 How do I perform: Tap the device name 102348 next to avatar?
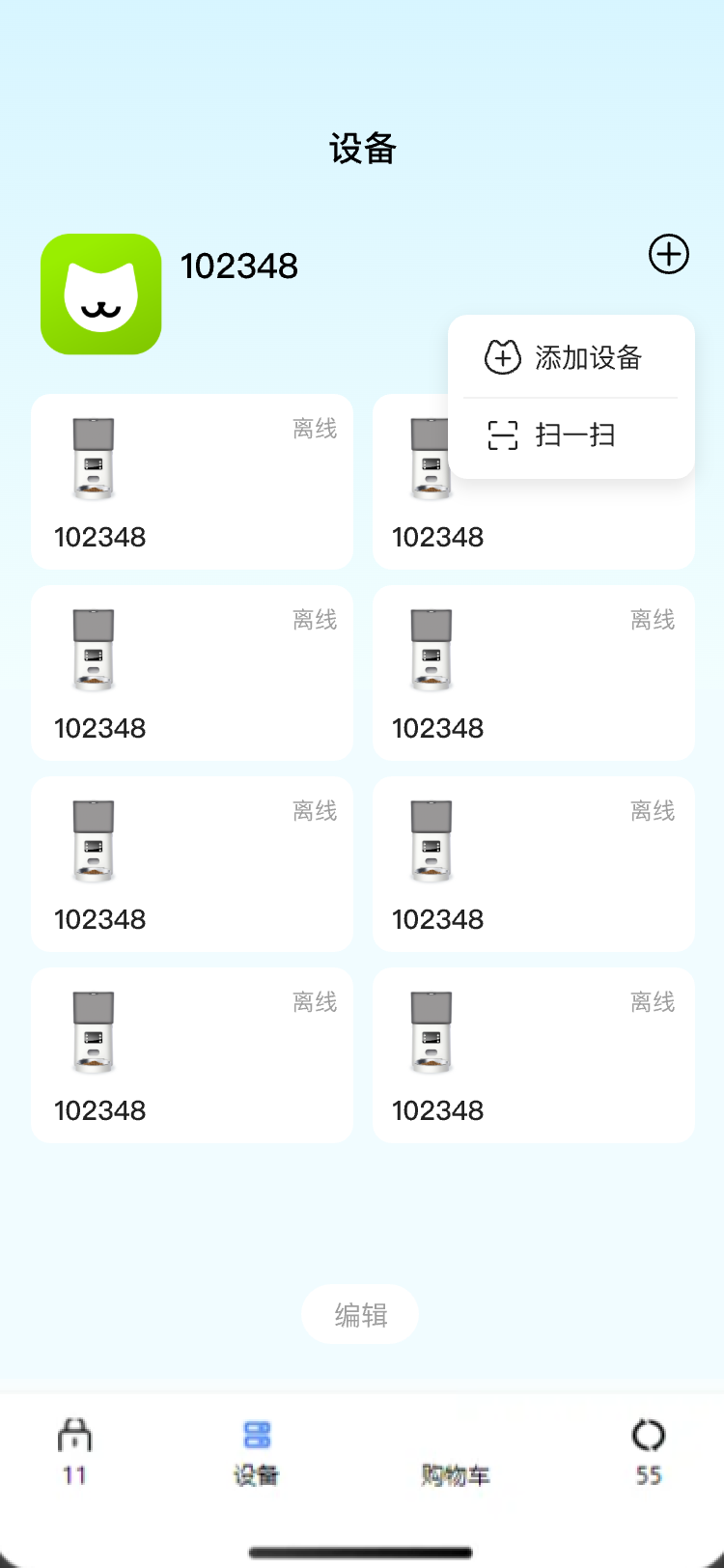click(x=239, y=266)
